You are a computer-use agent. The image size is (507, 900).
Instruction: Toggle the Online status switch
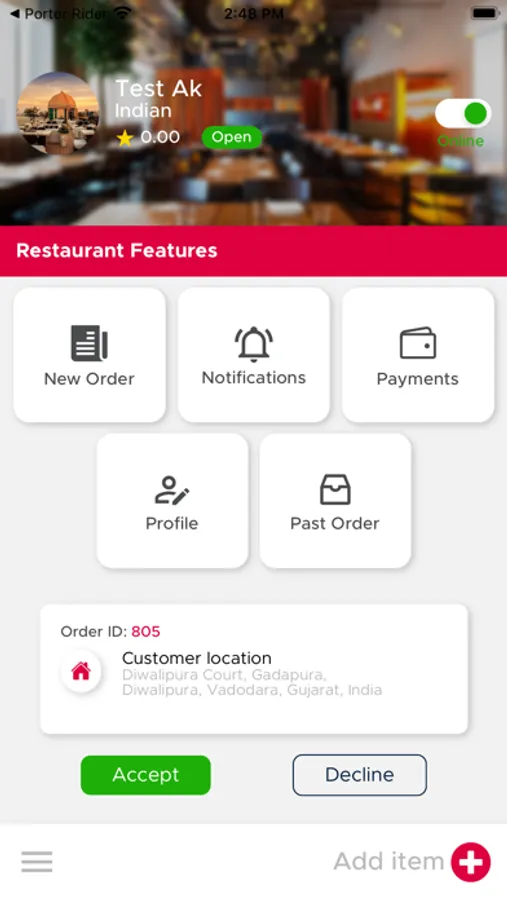(x=463, y=114)
